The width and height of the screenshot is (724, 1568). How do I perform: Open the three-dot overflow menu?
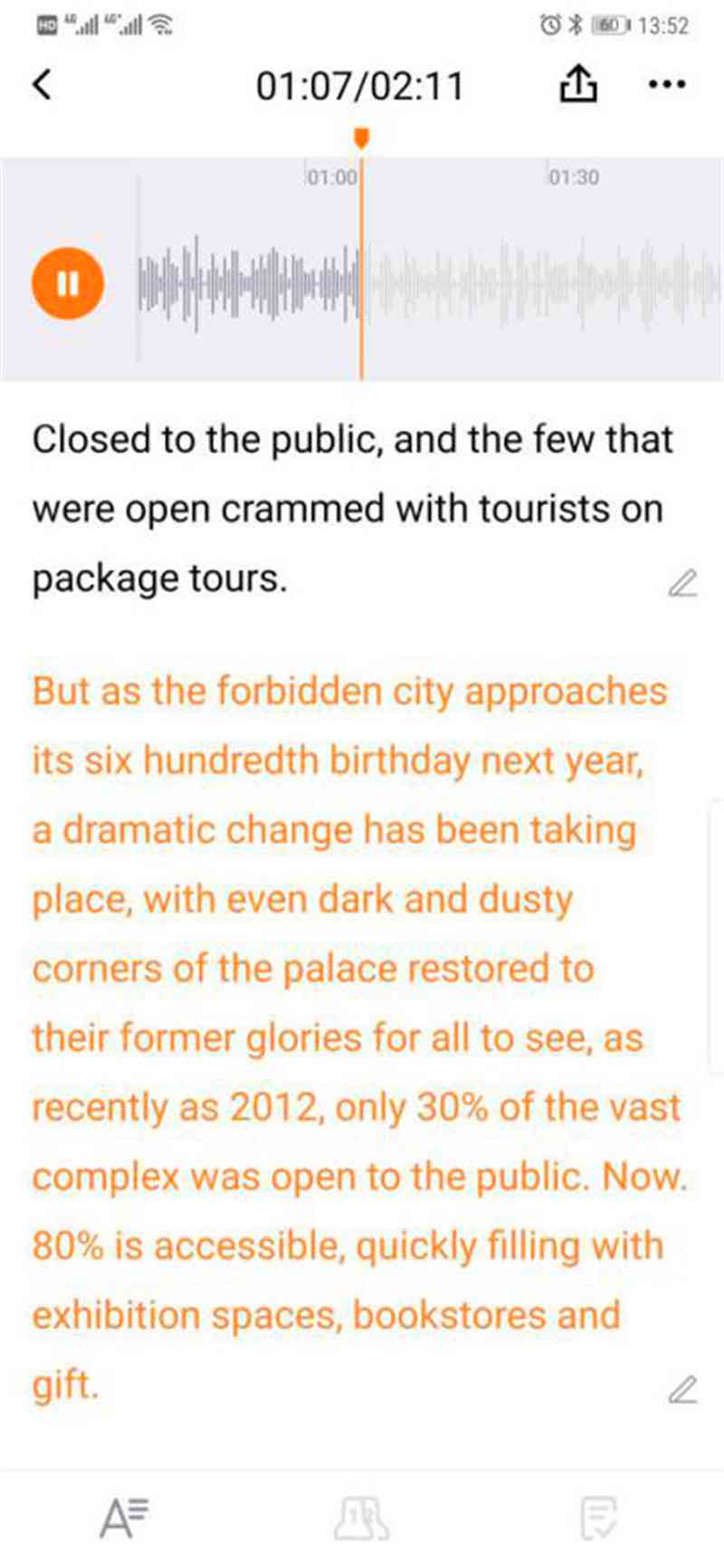[x=668, y=85]
